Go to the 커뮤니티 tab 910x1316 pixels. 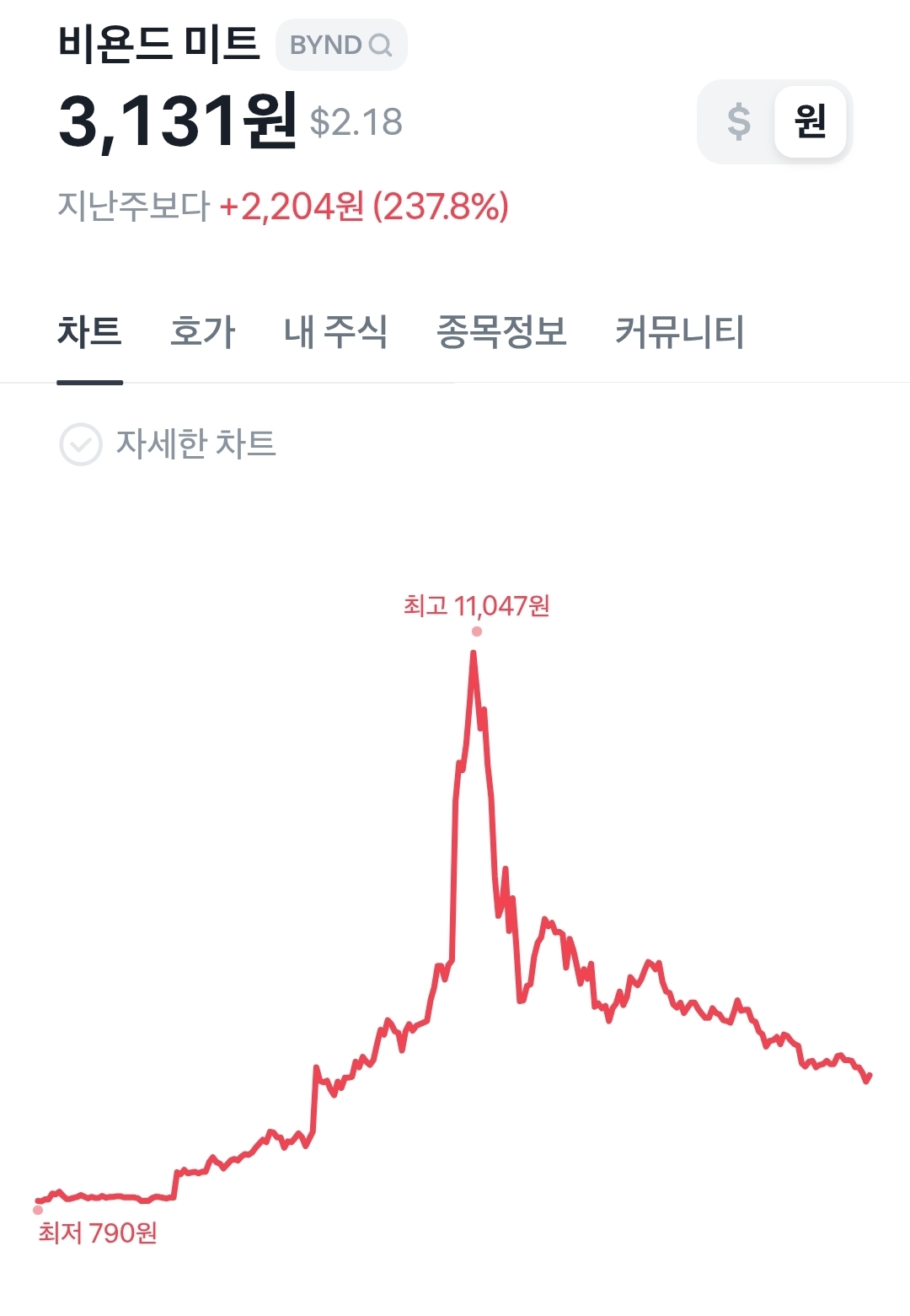[x=679, y=331]
